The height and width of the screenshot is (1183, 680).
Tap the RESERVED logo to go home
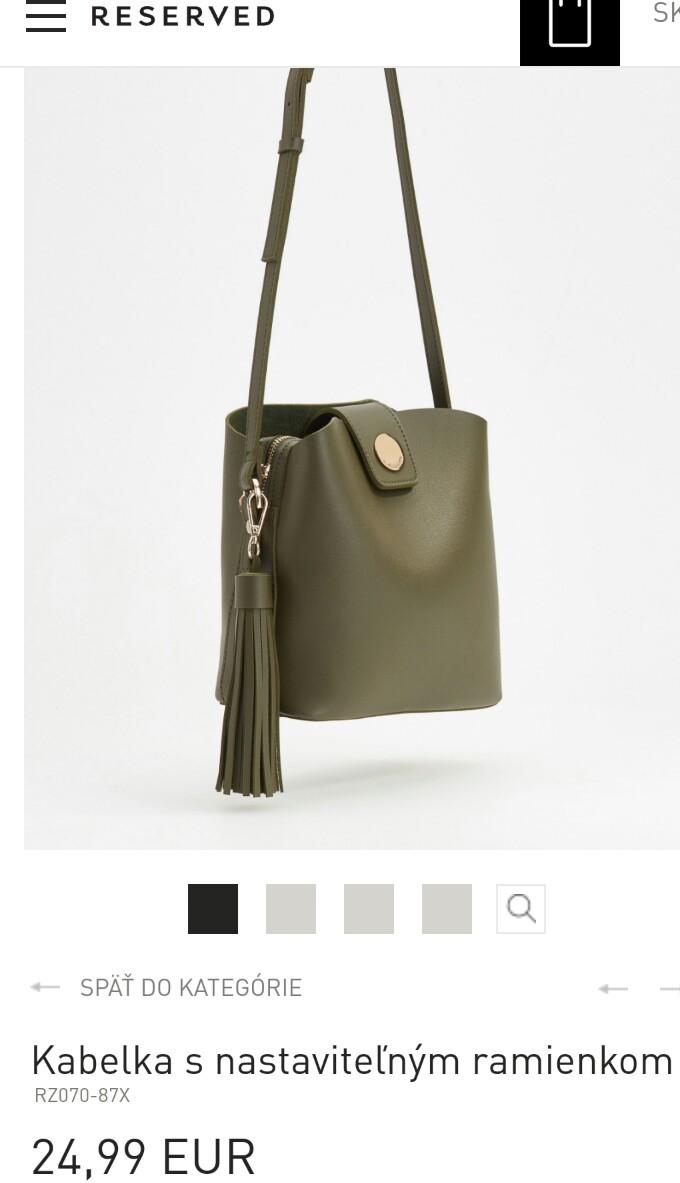tap(183, 17)
